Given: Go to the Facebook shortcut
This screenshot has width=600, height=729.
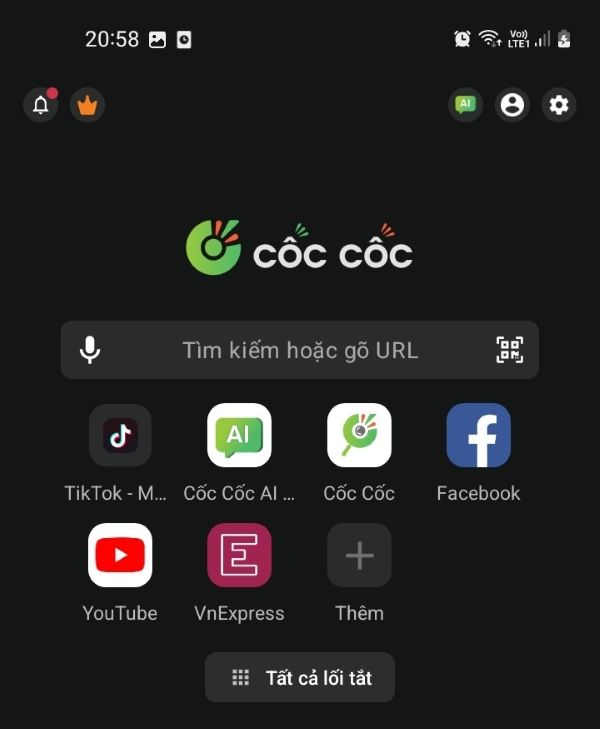Looking at the screenshot, I should 478,436.
